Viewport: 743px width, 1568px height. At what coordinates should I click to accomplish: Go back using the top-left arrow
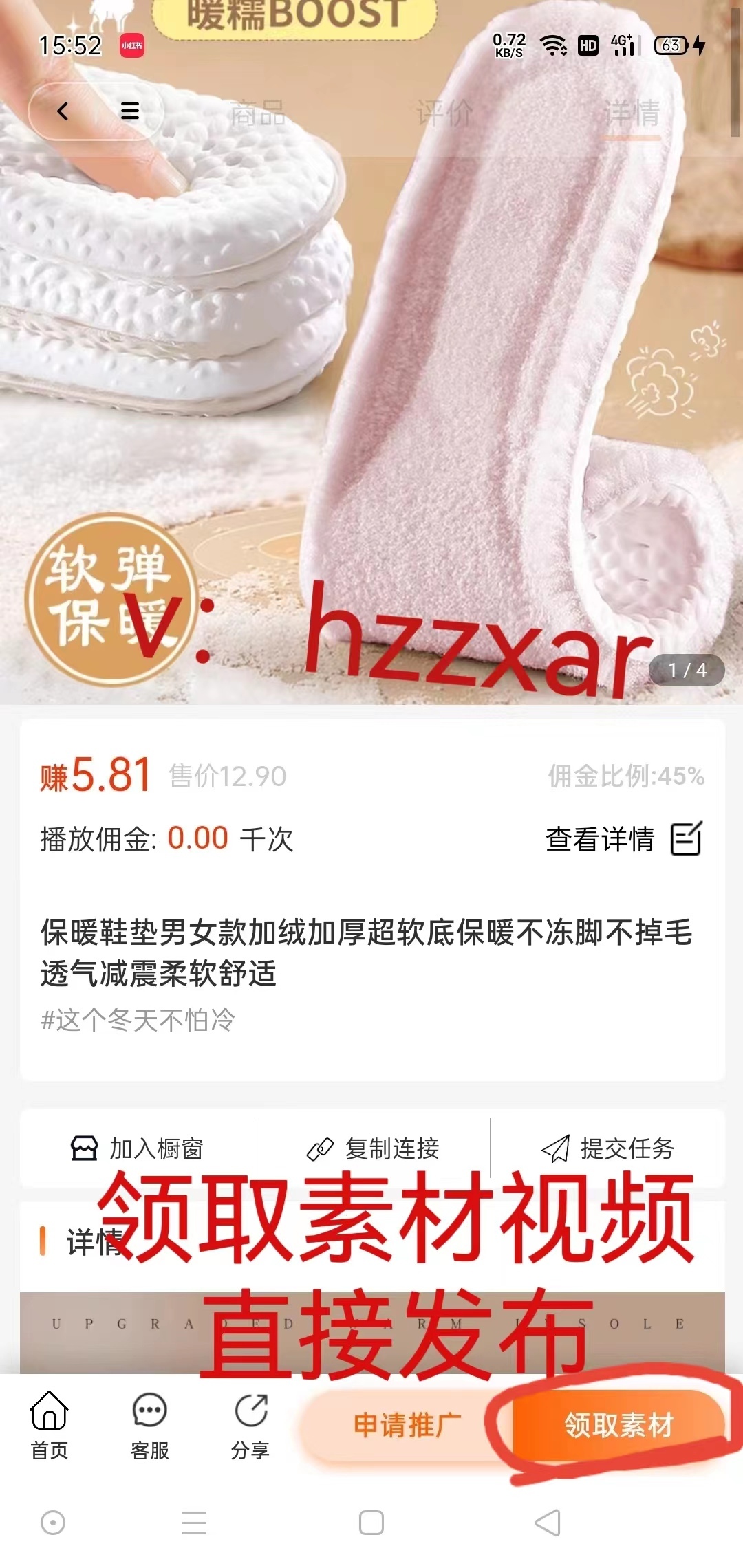tap(63, 111)
